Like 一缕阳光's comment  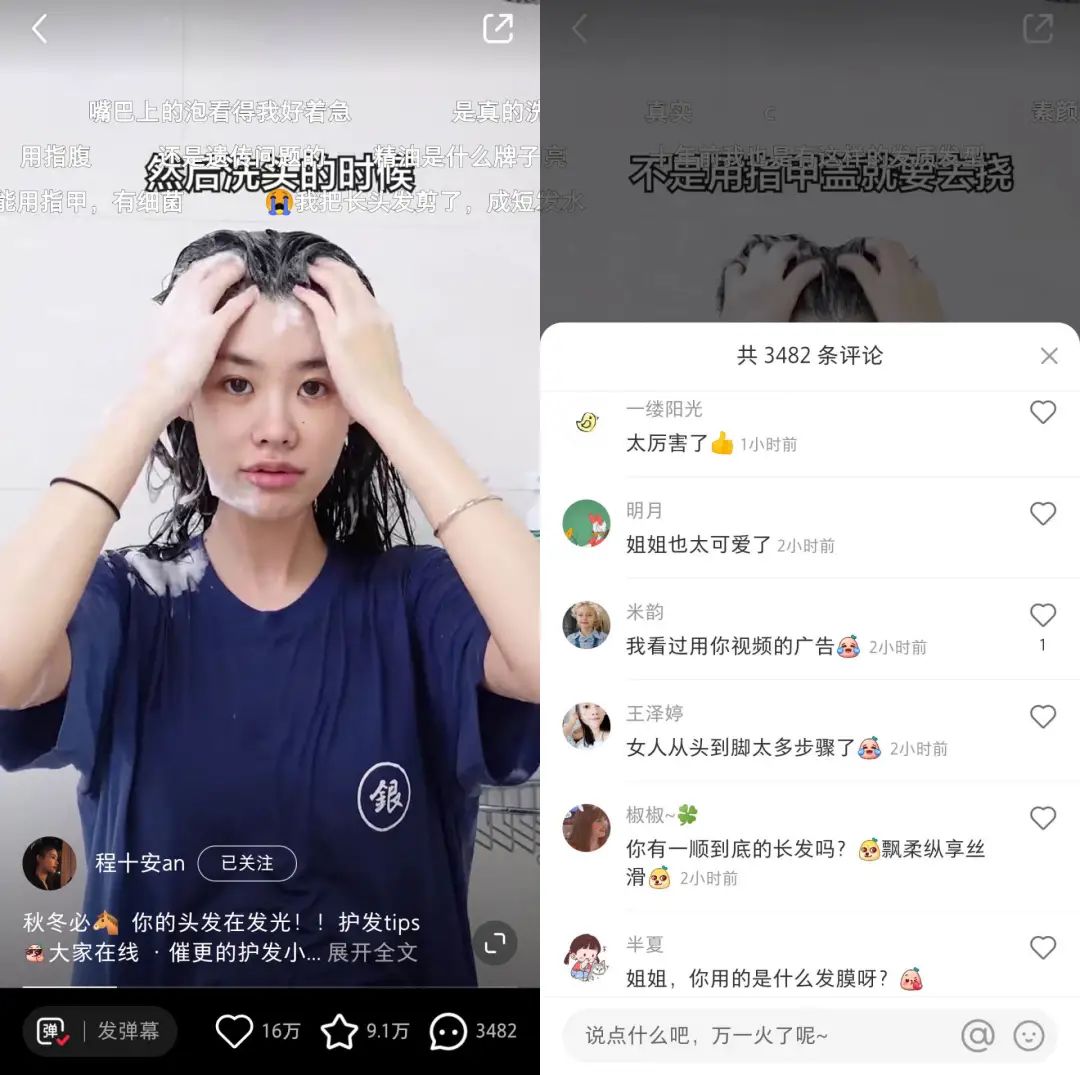point(1043,412)
